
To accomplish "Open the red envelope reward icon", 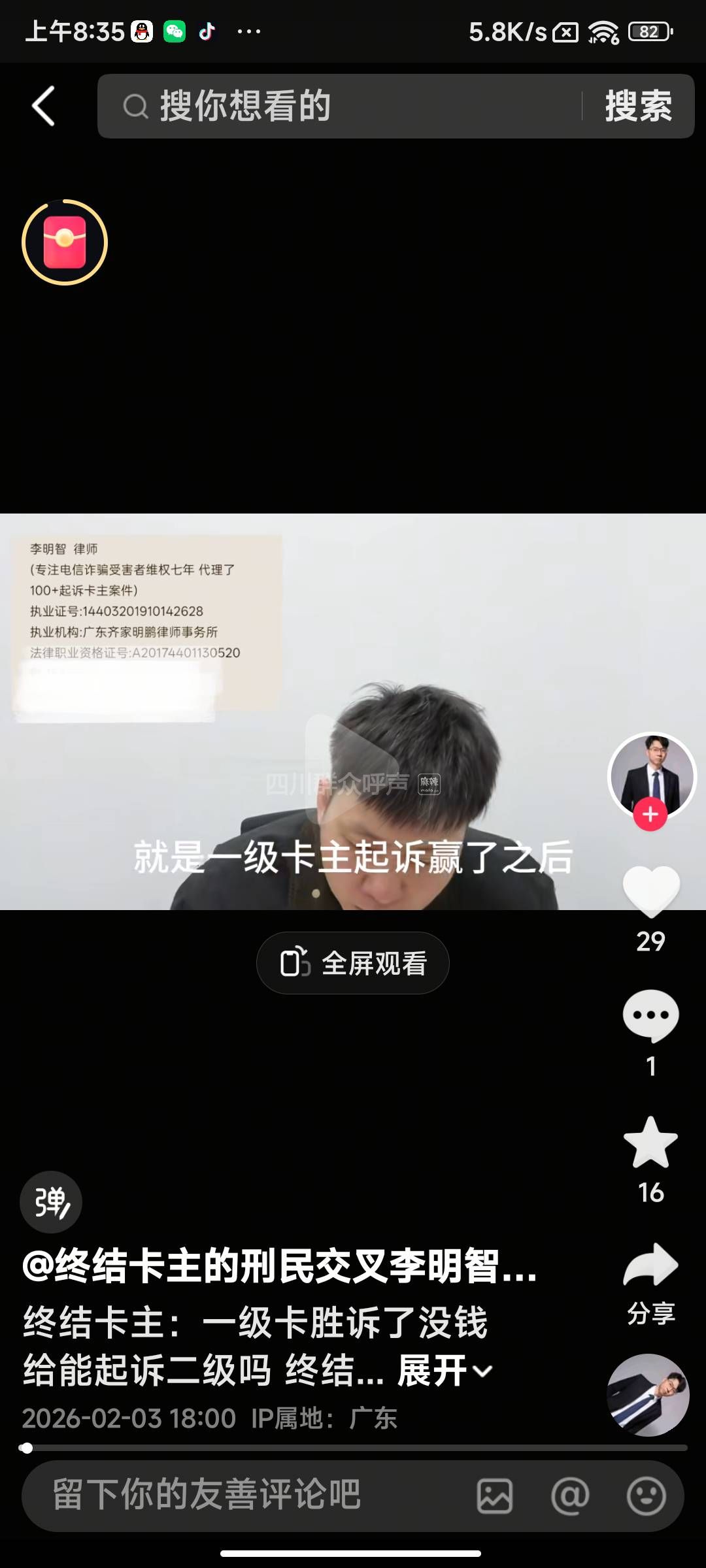I will point(65,242).
